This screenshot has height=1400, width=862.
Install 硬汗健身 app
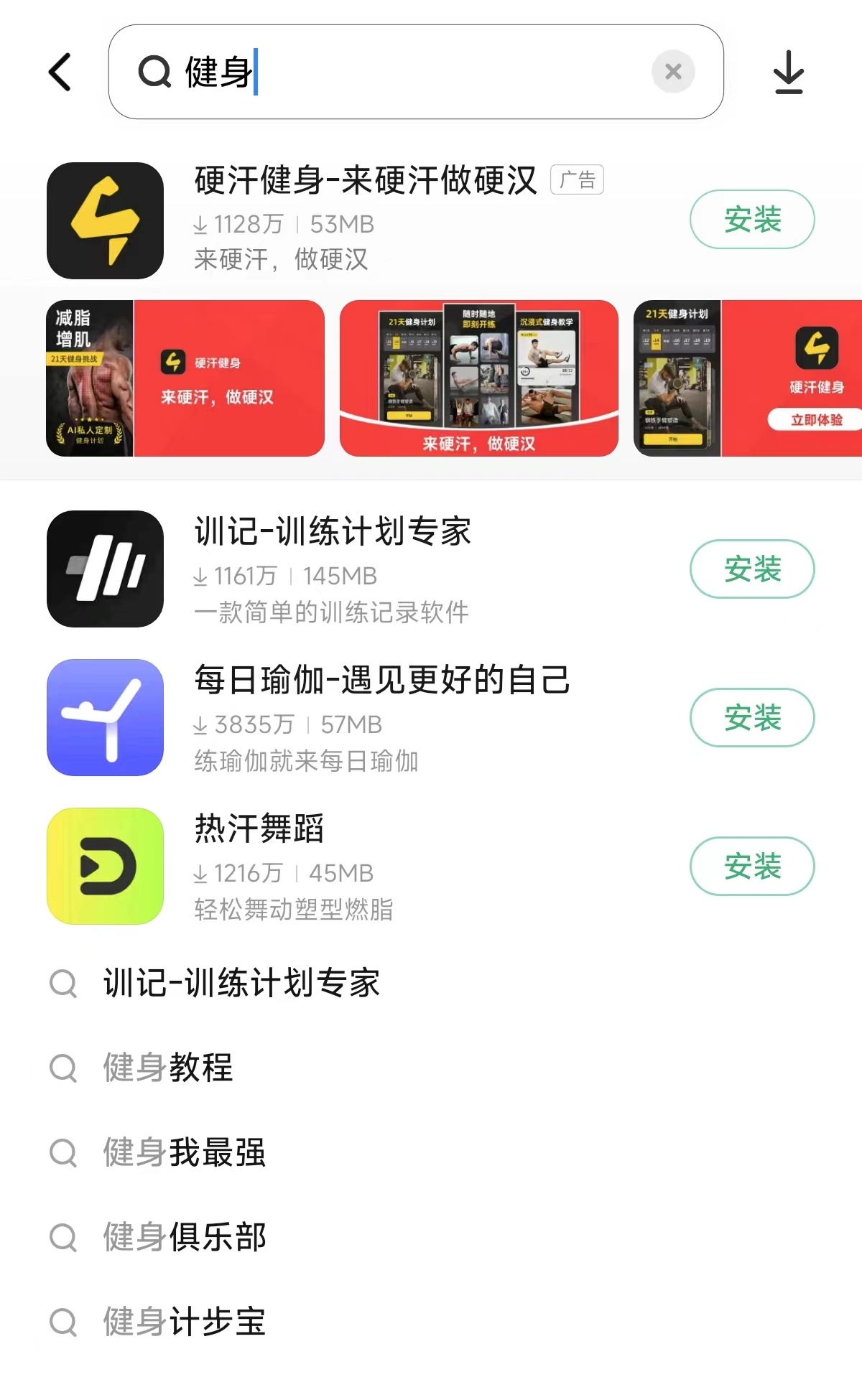coord(751,220)
